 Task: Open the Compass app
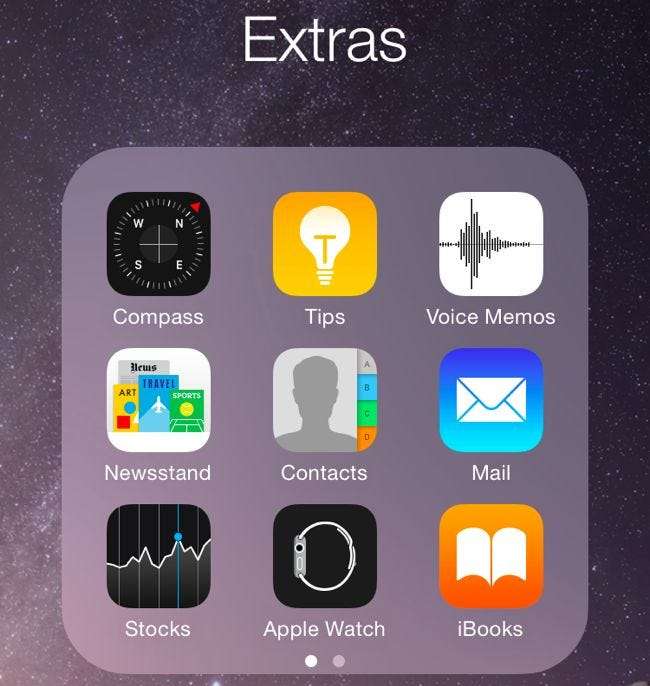[x=159, y=244]
